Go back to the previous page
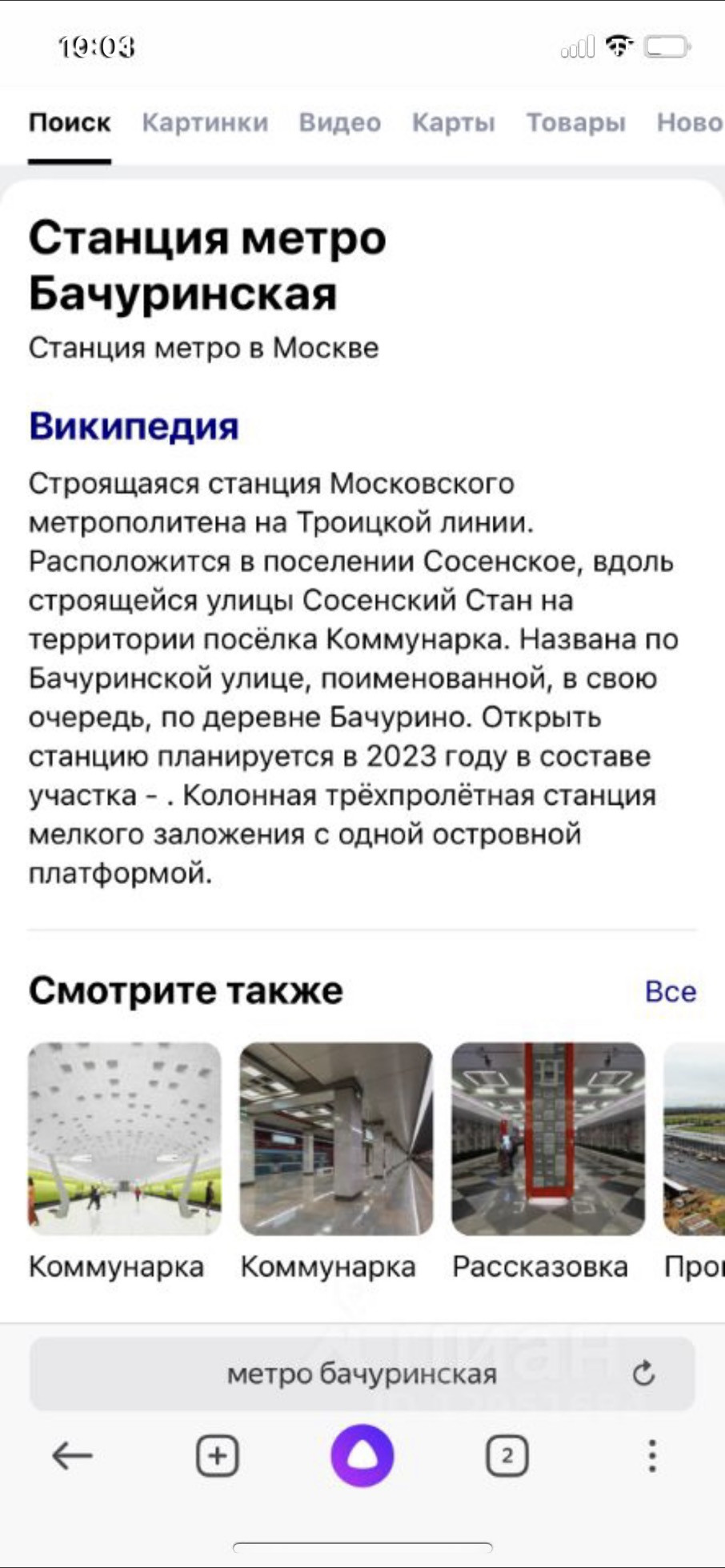 tap(72, 1455)
